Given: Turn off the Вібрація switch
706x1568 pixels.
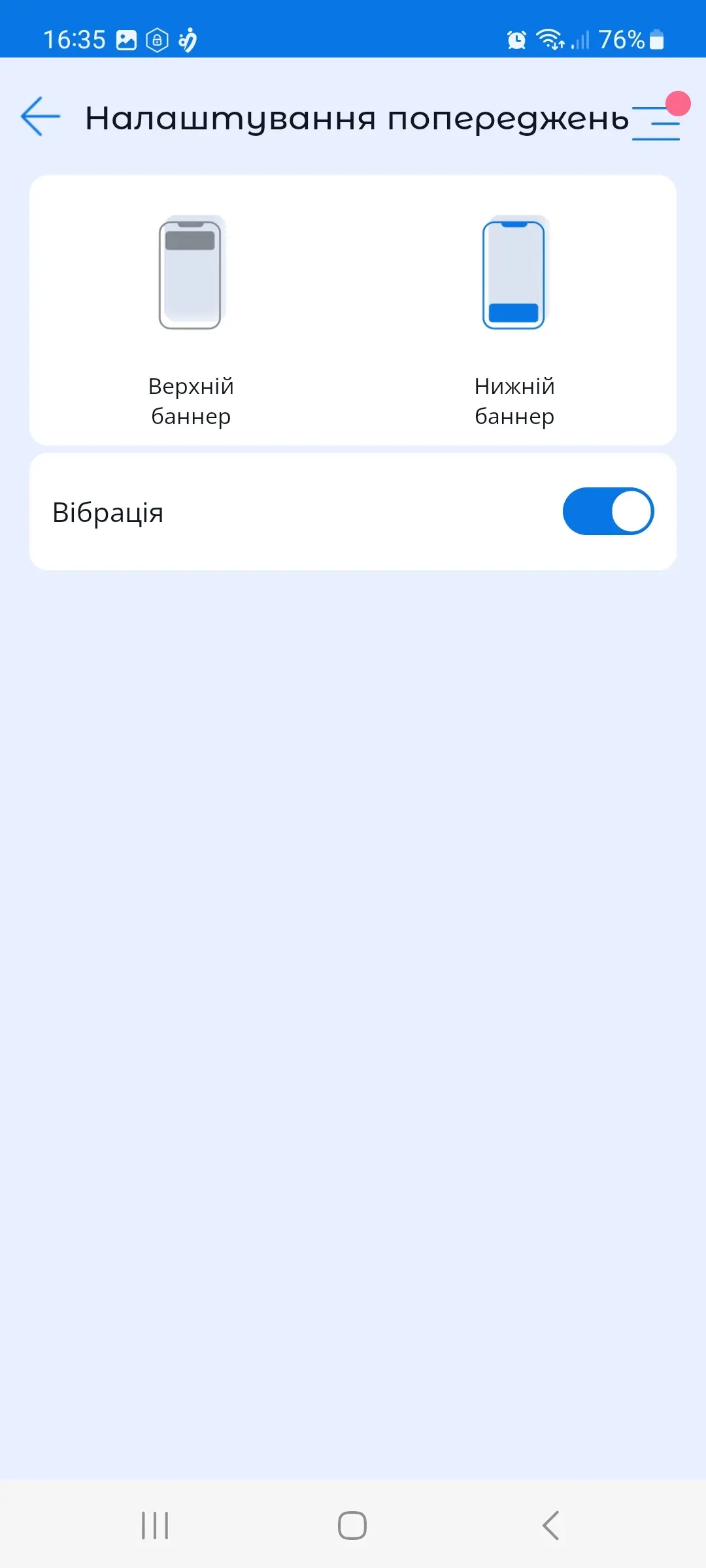Looking at the screenshot, I should [608, 512].
